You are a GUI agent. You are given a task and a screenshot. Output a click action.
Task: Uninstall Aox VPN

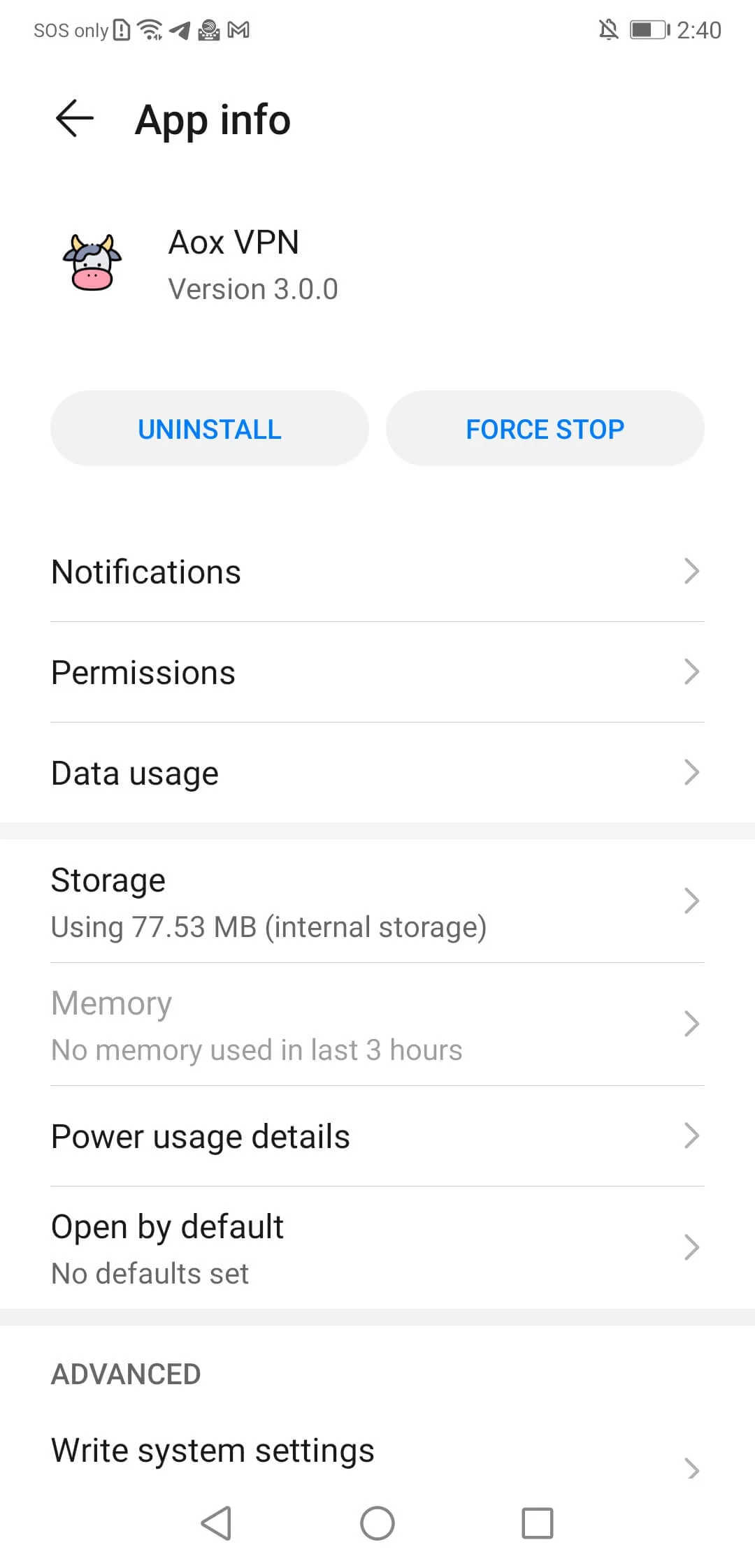(210, 428)
